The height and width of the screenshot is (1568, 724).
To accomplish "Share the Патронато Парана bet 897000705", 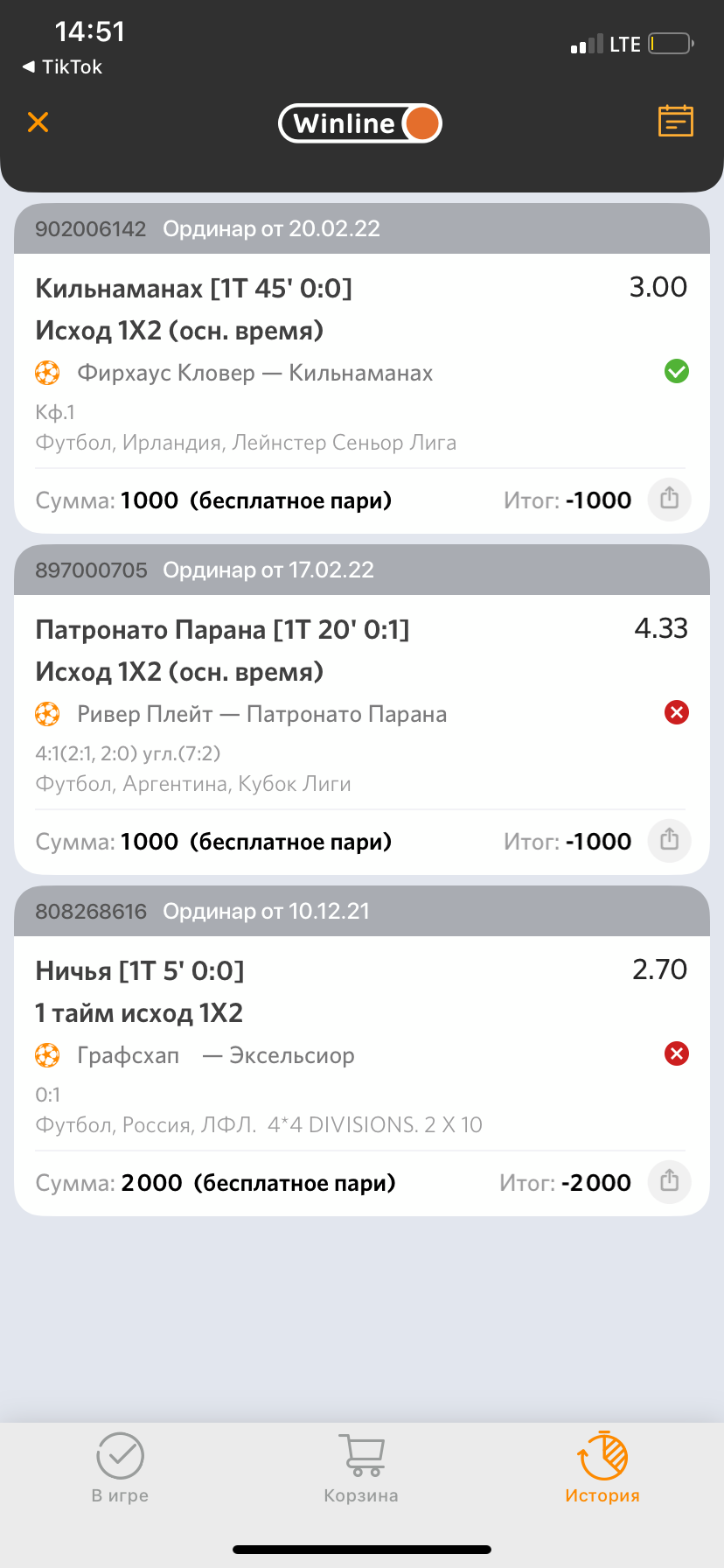I will coord(669,841).
